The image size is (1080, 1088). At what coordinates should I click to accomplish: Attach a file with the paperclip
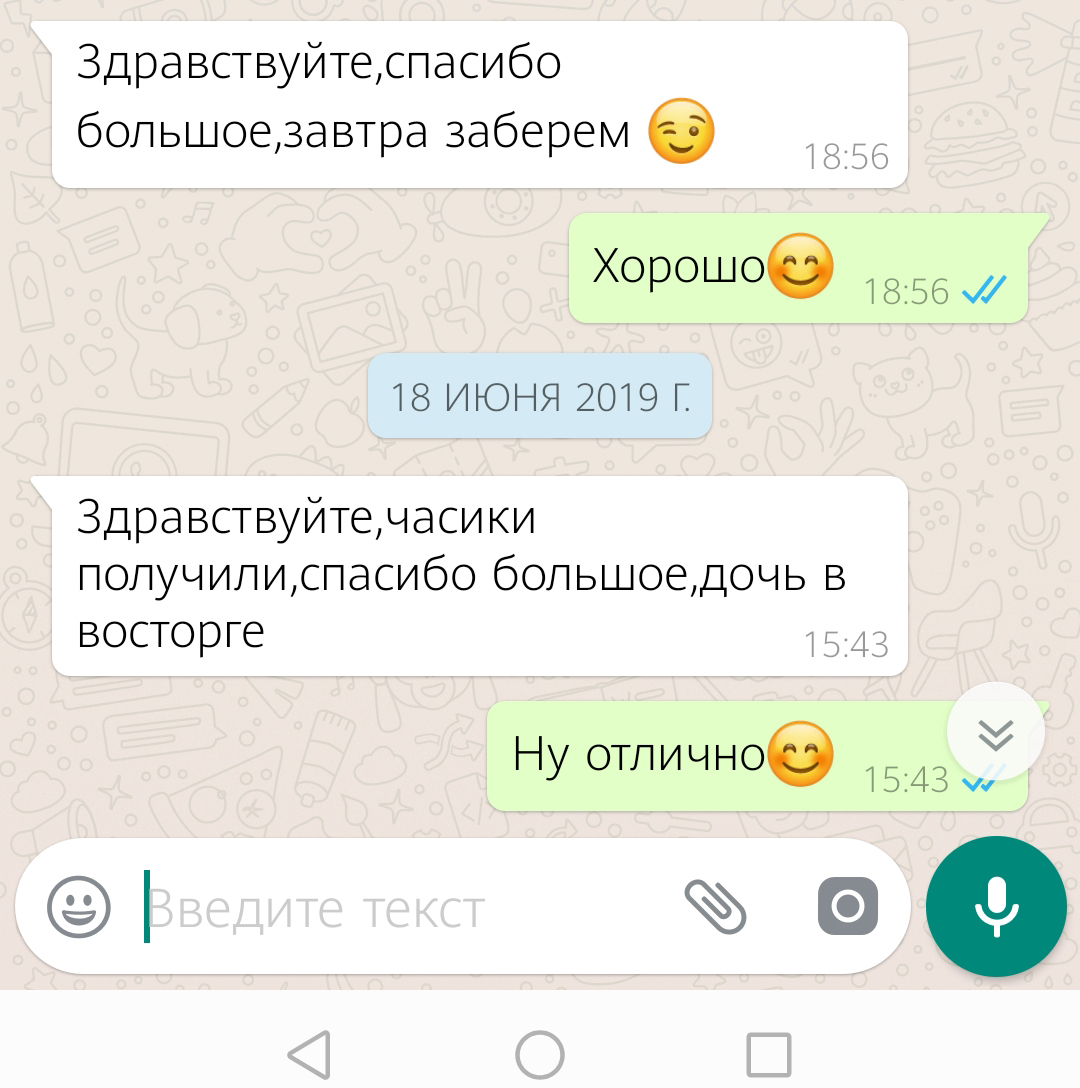tap(715, 907)
